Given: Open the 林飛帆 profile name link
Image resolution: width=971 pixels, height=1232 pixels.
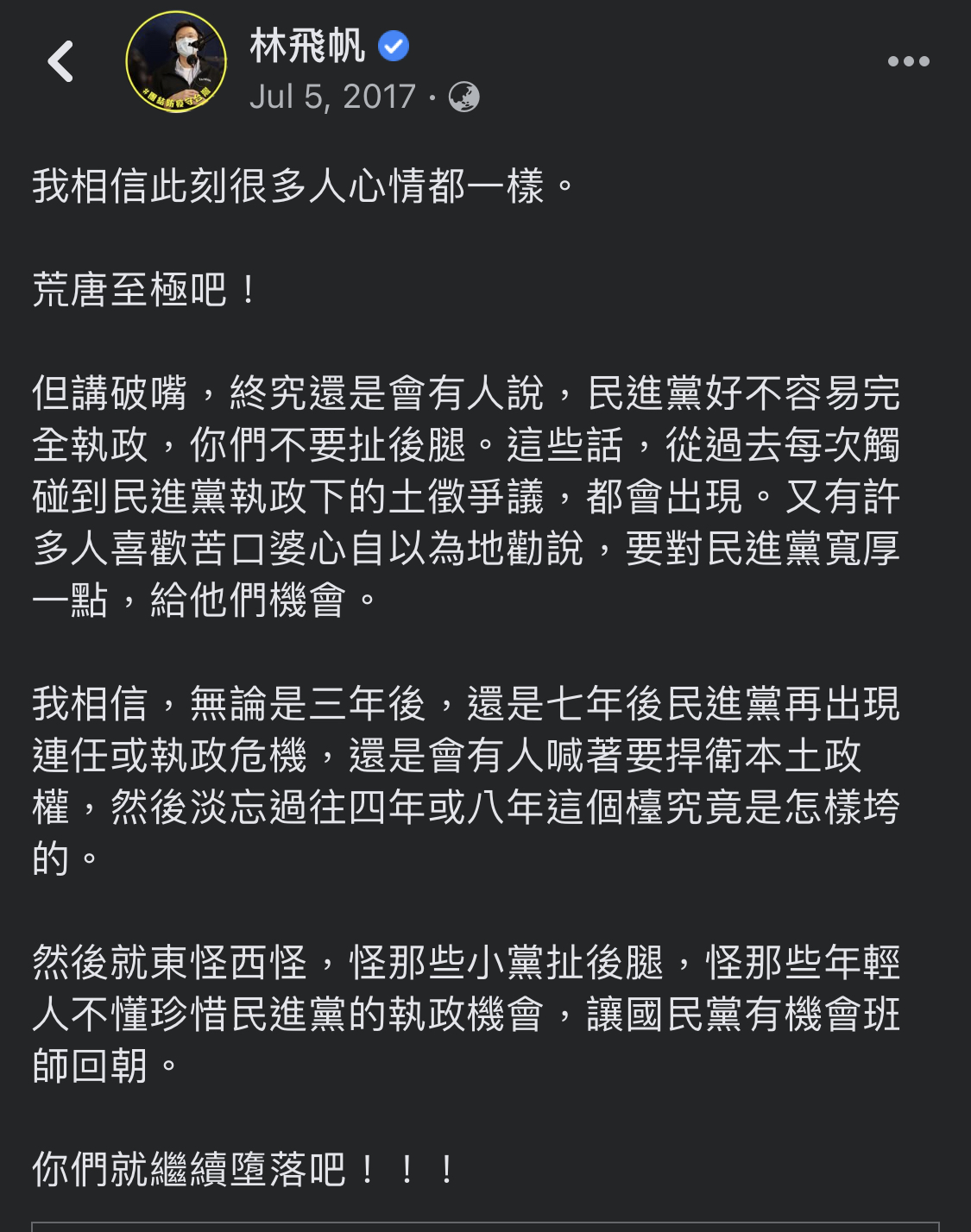Looking at the screenshot, I should [307, 45].
